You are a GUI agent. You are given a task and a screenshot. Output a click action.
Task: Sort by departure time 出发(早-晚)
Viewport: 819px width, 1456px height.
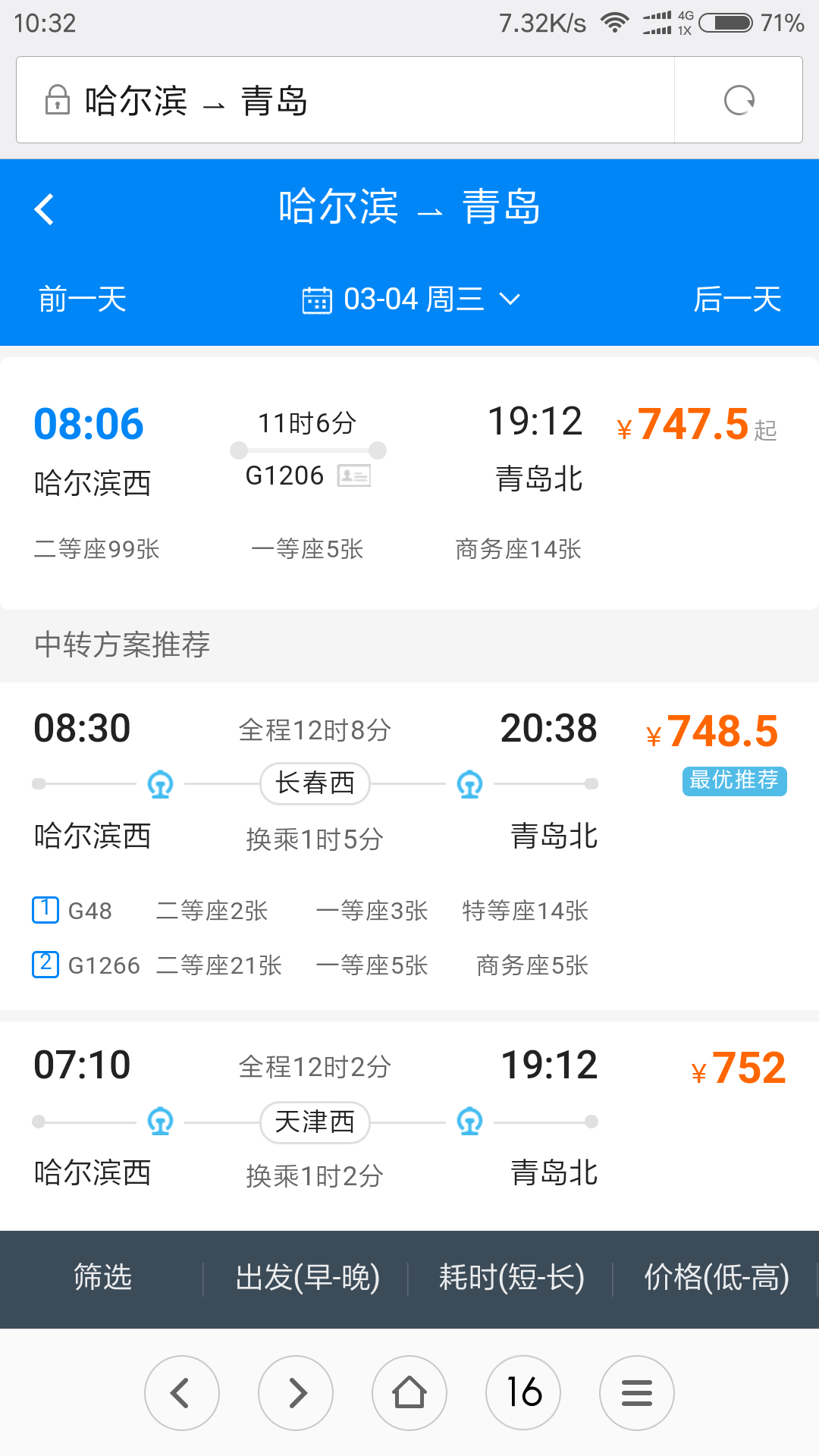307,1278
